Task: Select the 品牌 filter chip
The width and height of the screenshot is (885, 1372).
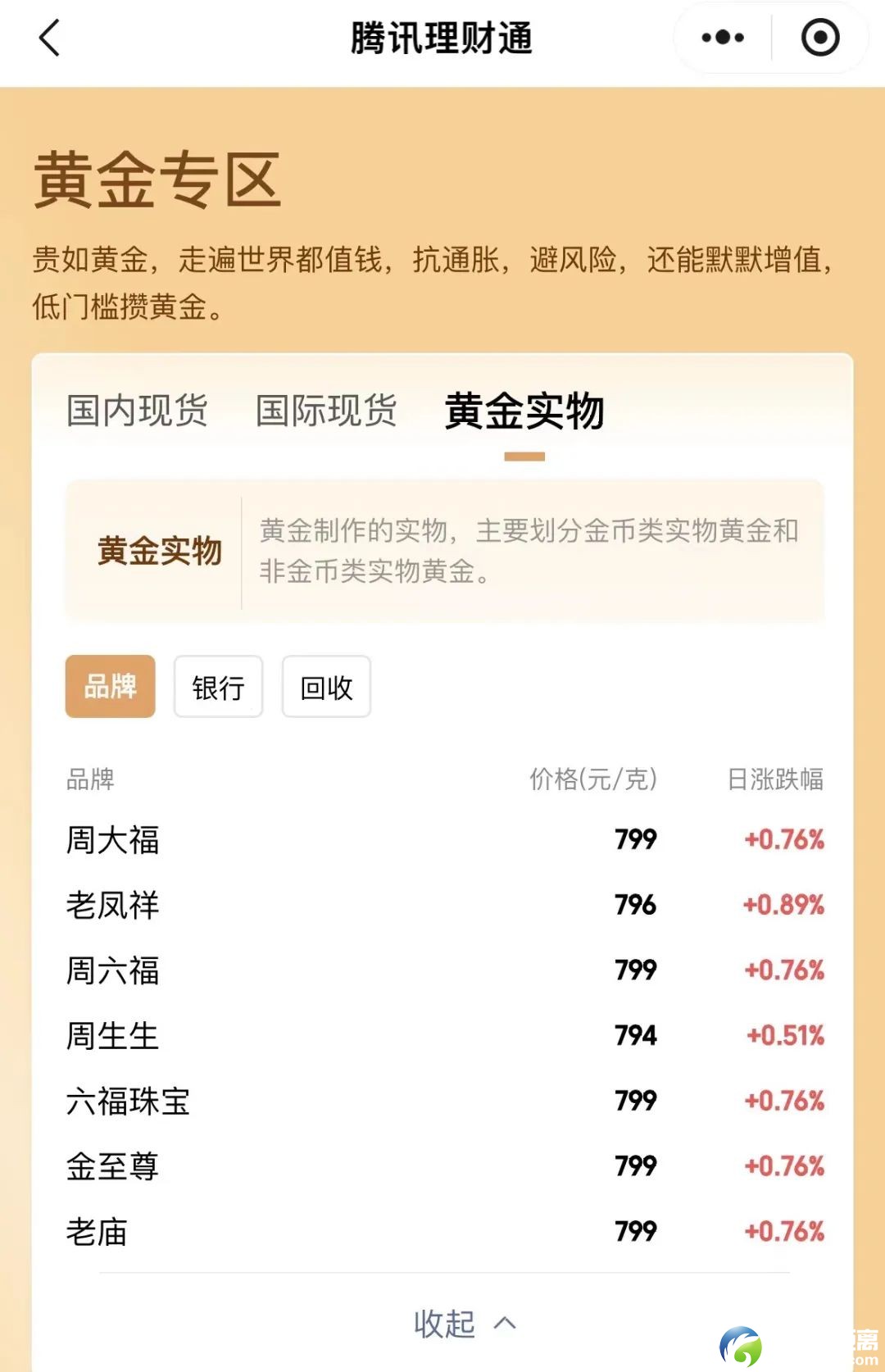Action: click(111, 686)
